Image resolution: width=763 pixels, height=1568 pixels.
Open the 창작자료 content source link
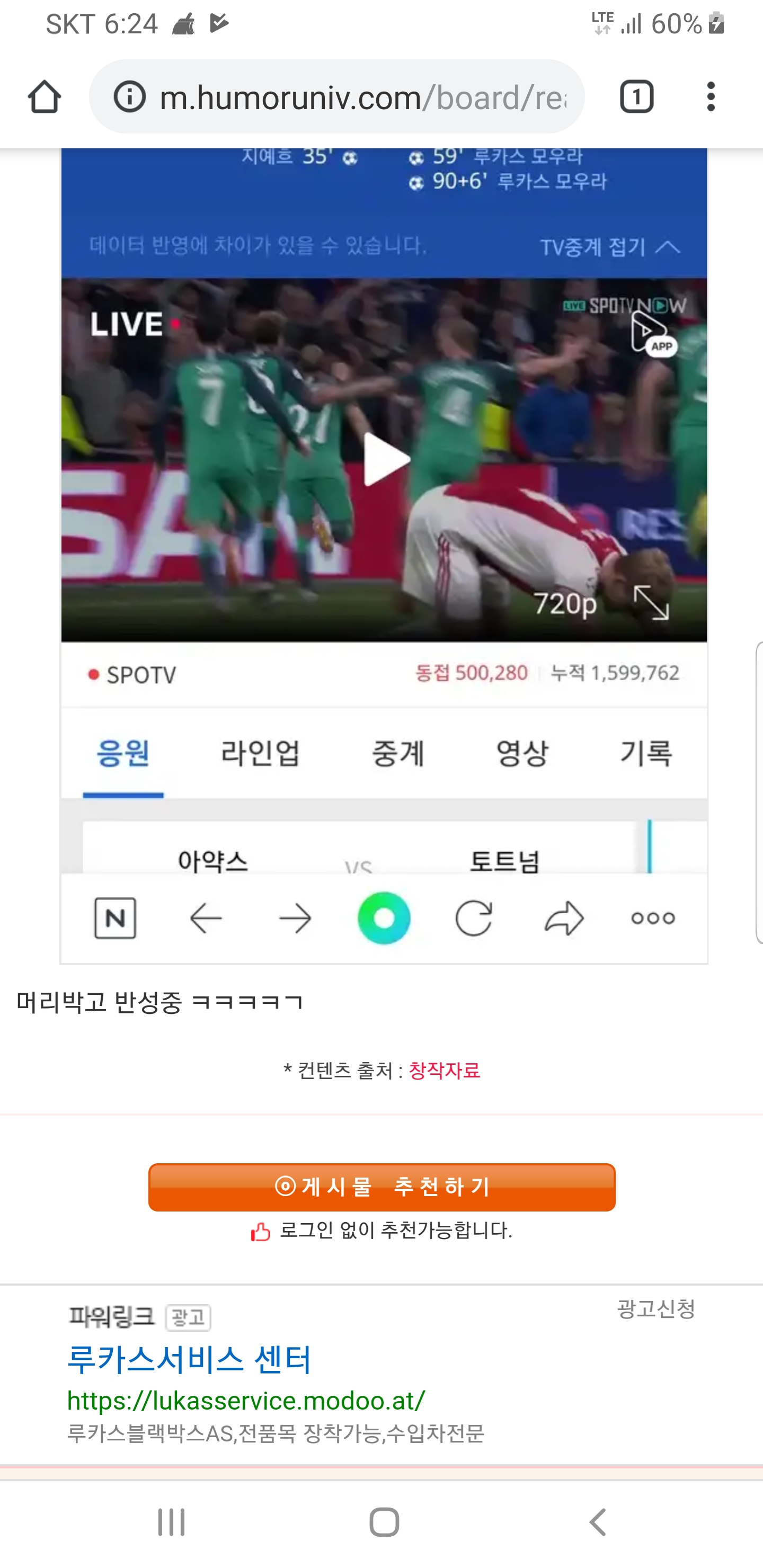pos(444,1071)
